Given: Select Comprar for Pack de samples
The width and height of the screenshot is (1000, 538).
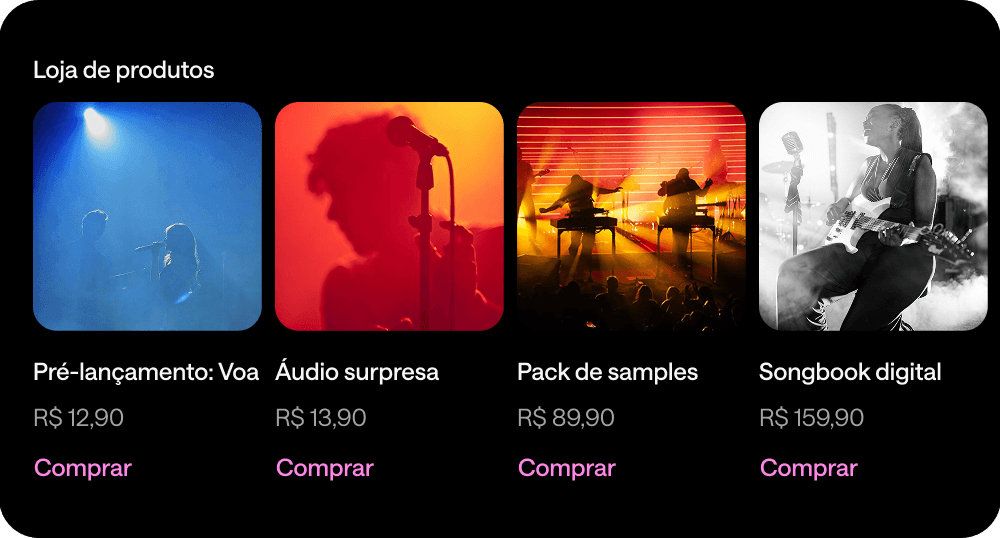Looking at the screenshot, I should [x=567, y=468].
